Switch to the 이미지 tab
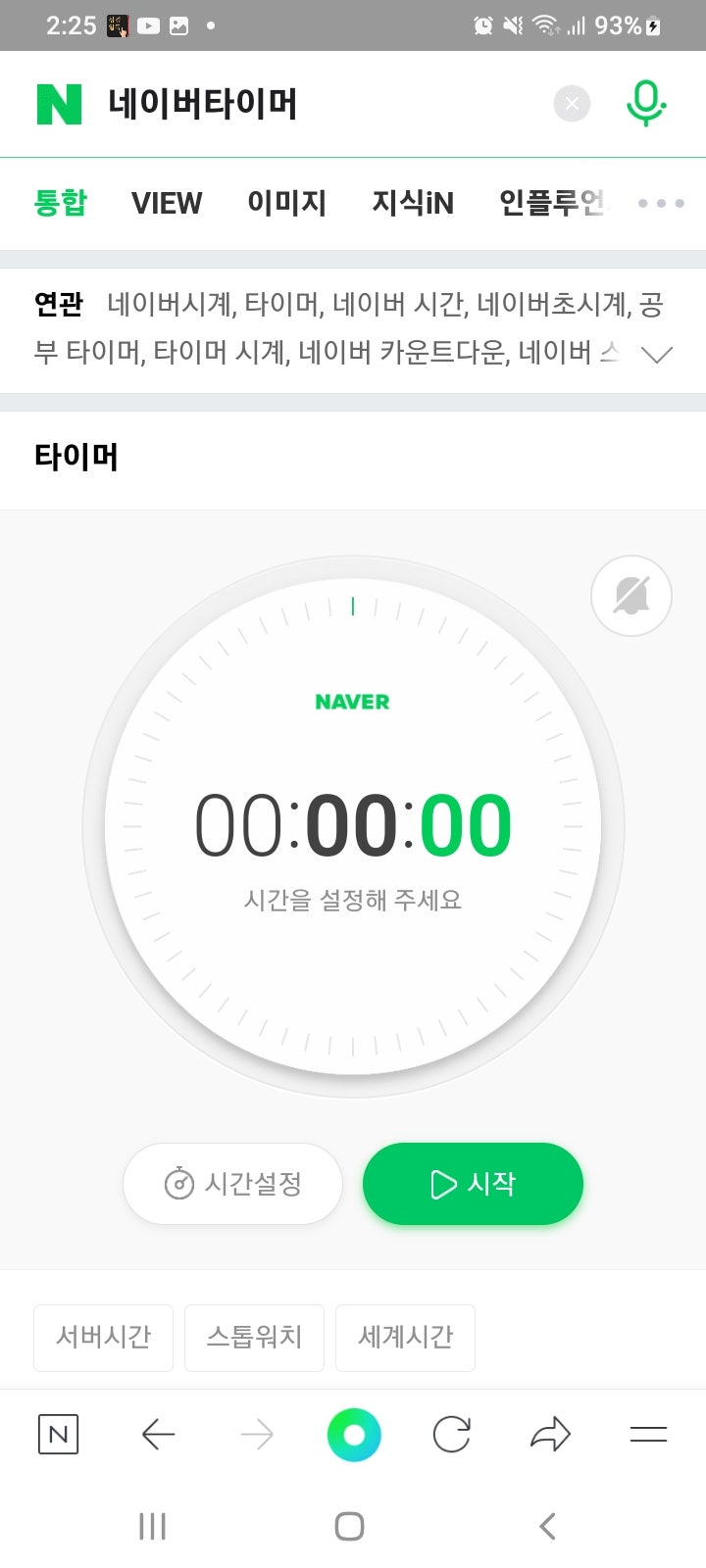This screenshot has width=706, height=1568. pyautogui.click(x=286, y=203)
